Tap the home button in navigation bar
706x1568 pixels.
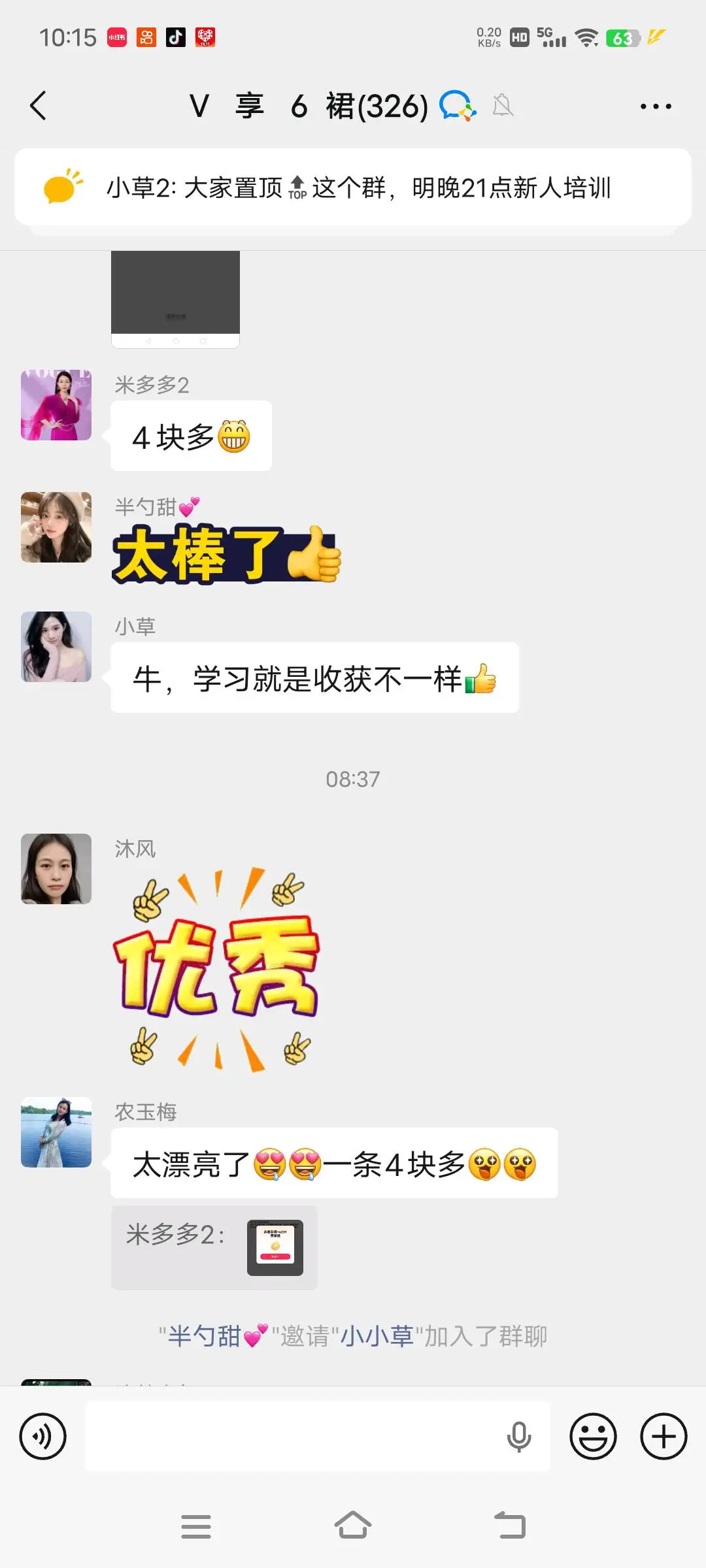[x=353, y=1526]
